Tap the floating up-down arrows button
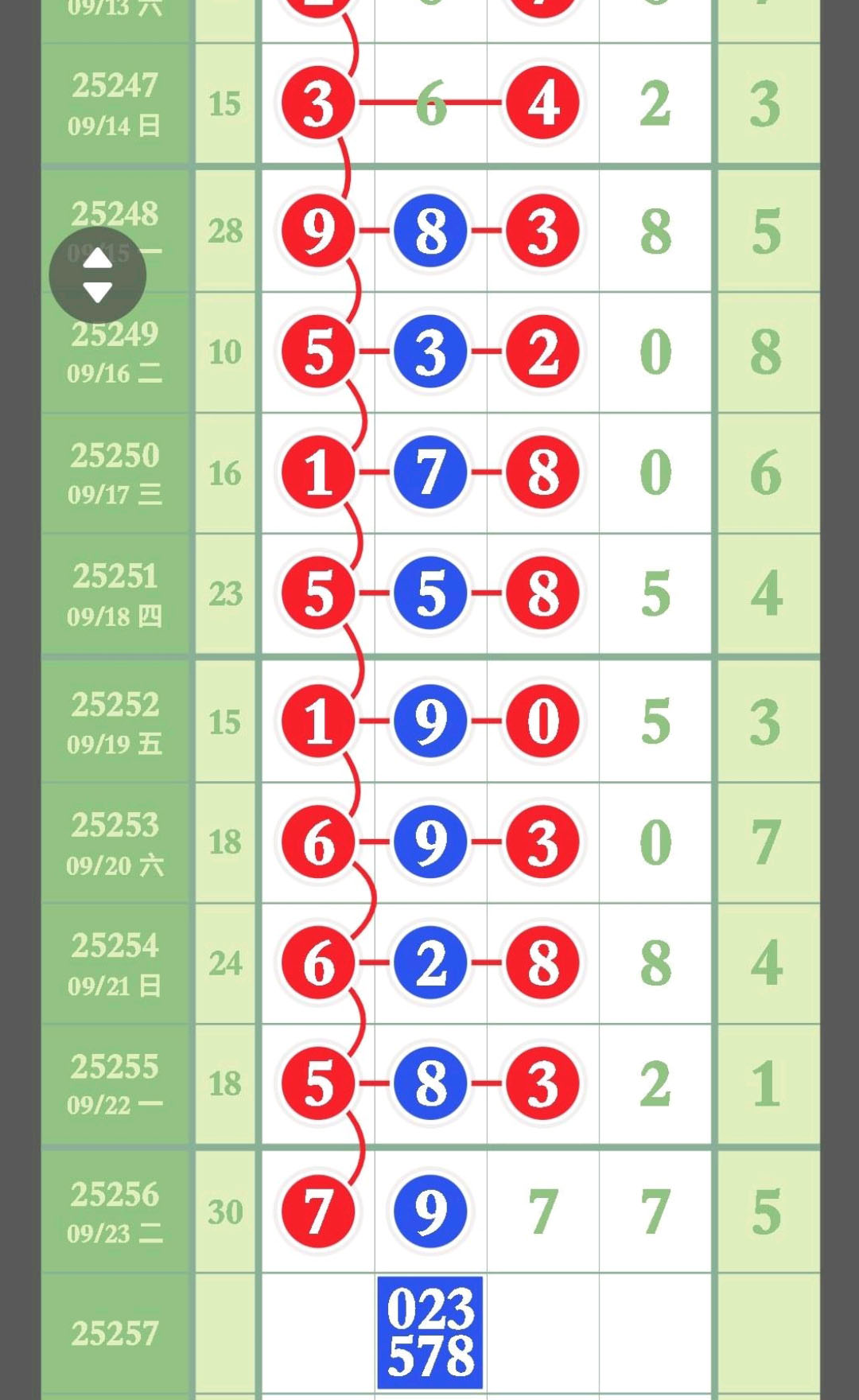This screenshot has height=1400, width=859. click(98, 275)
